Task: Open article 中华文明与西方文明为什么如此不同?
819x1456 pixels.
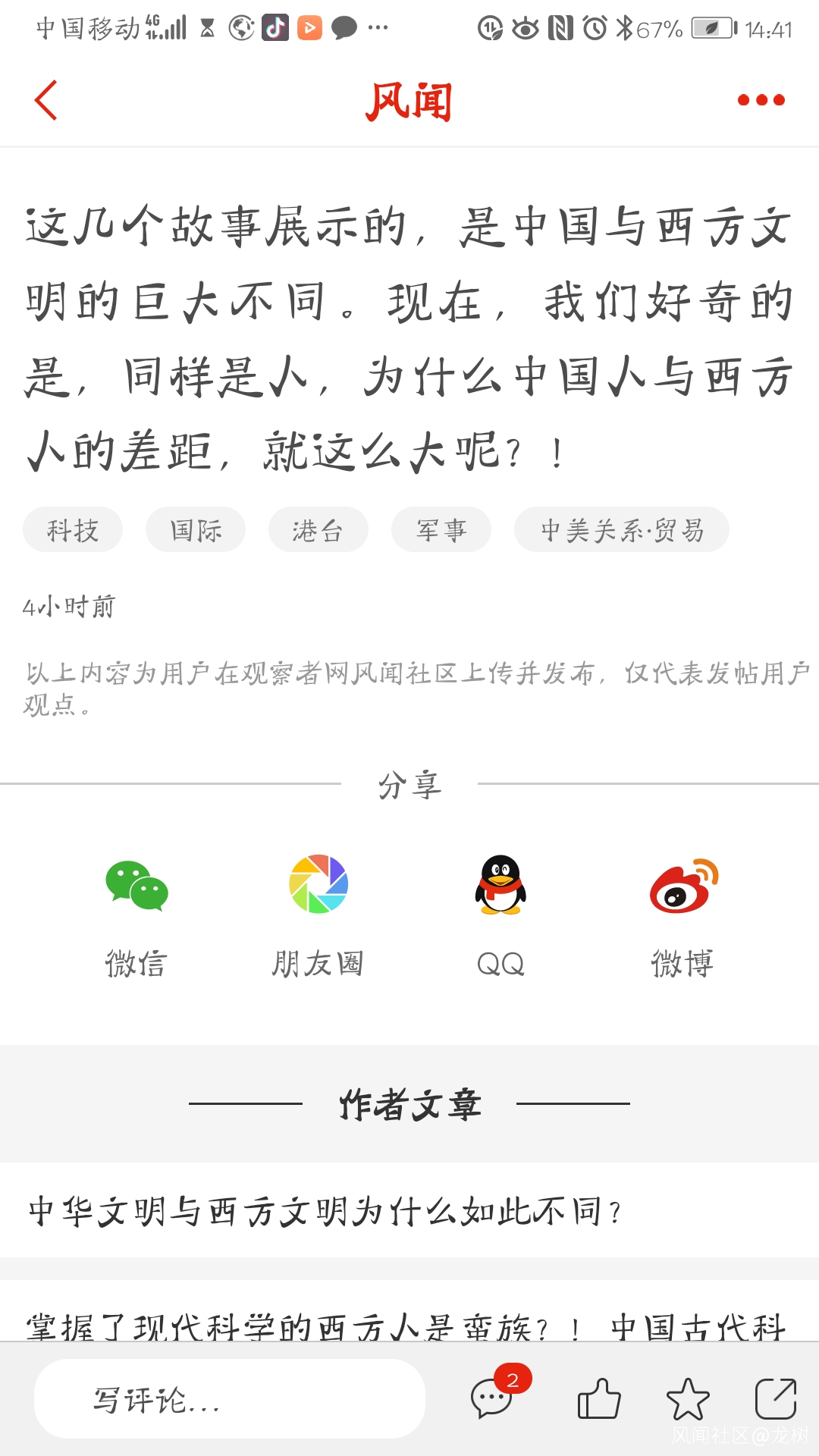Action: (409, 1210)
